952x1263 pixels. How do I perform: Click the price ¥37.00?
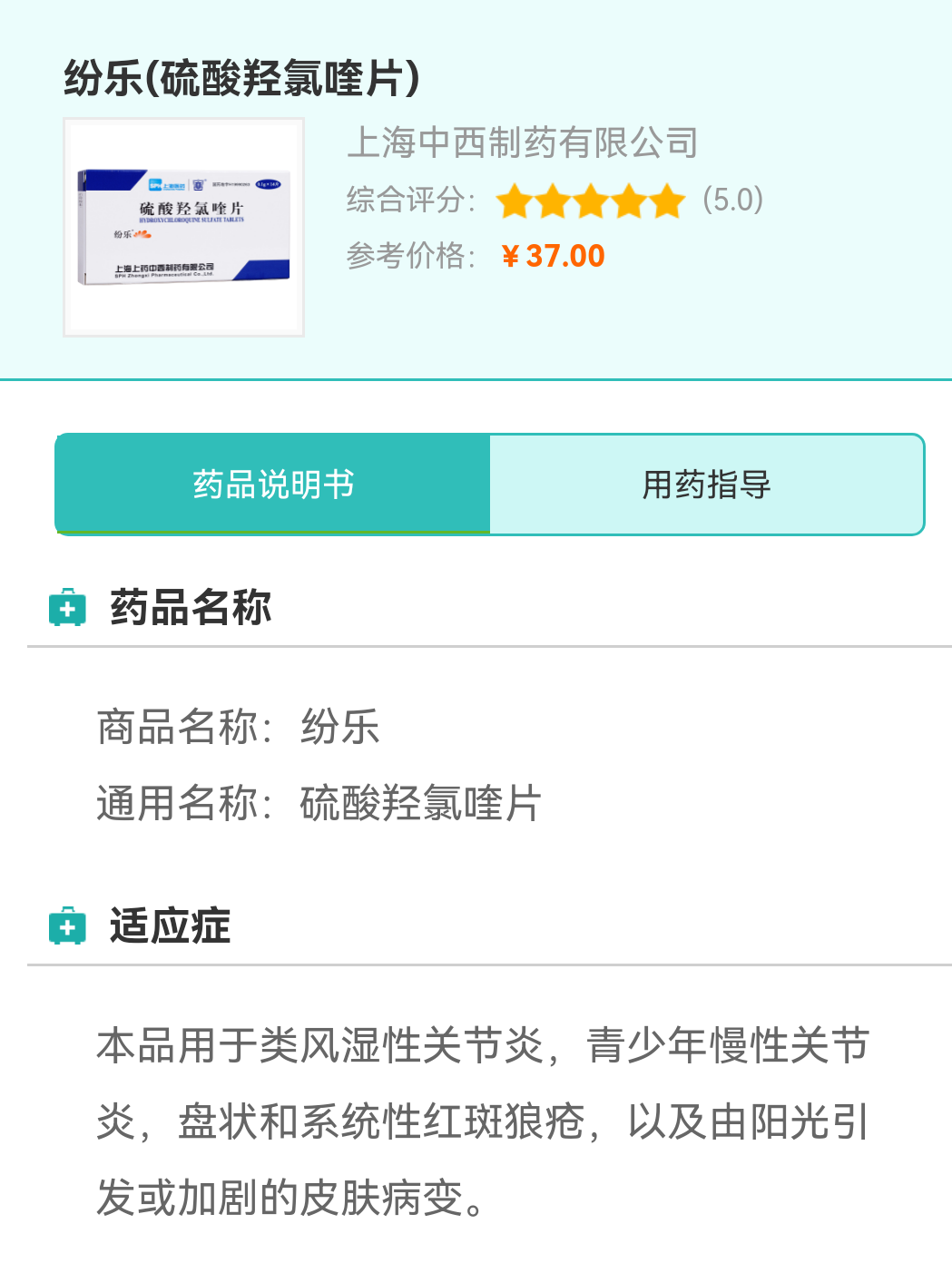pos(554,256)
